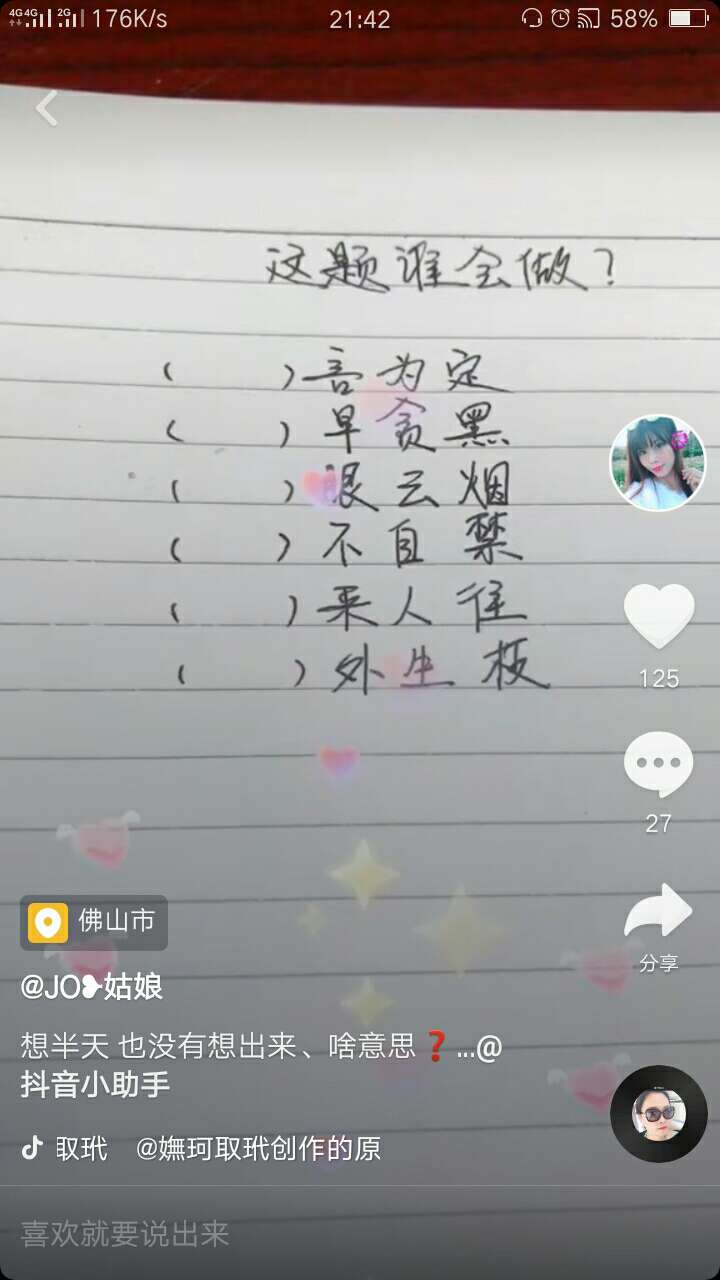Open the video creator's avatar profile
Viewport: 720px width, 1280px height.
(657, 463)
